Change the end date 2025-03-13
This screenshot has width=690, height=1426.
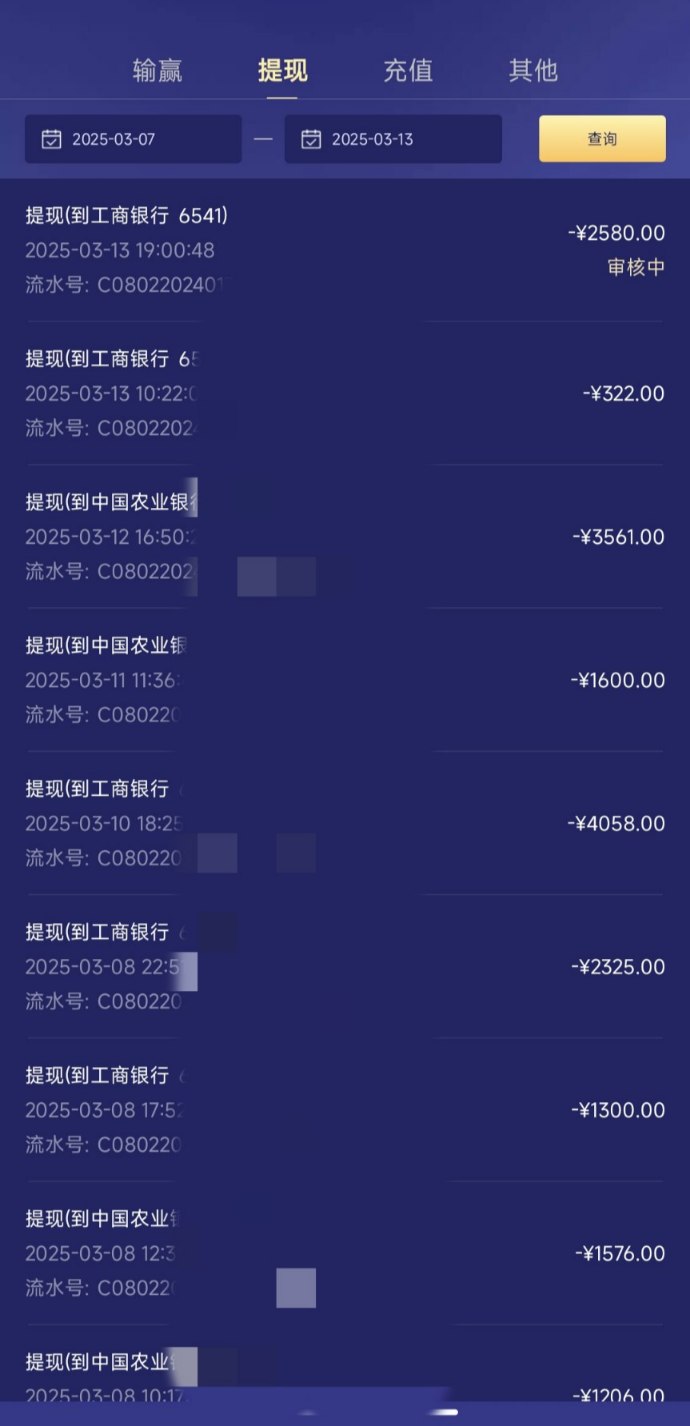point(393,139)
